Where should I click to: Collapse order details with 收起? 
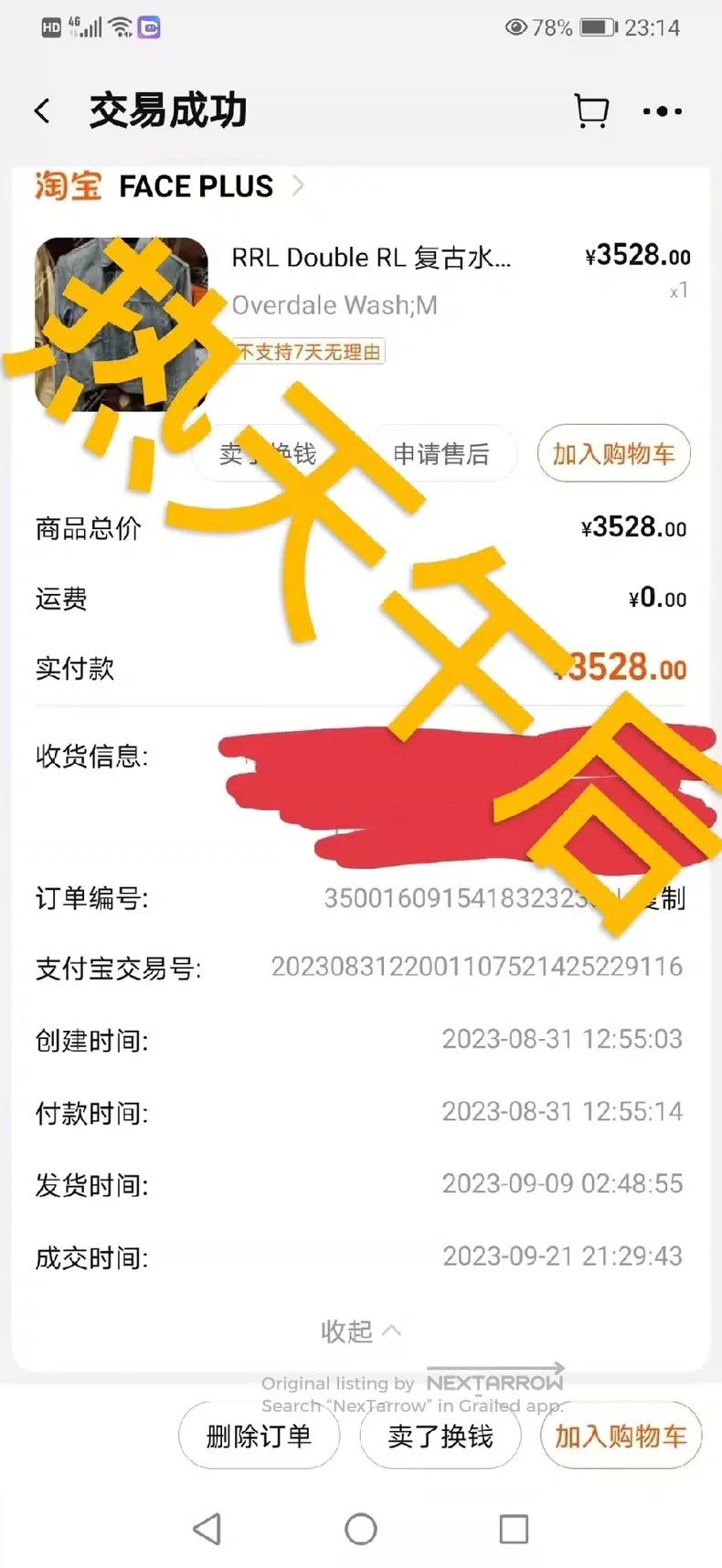pyautogui.click(x=361, y=1331)
